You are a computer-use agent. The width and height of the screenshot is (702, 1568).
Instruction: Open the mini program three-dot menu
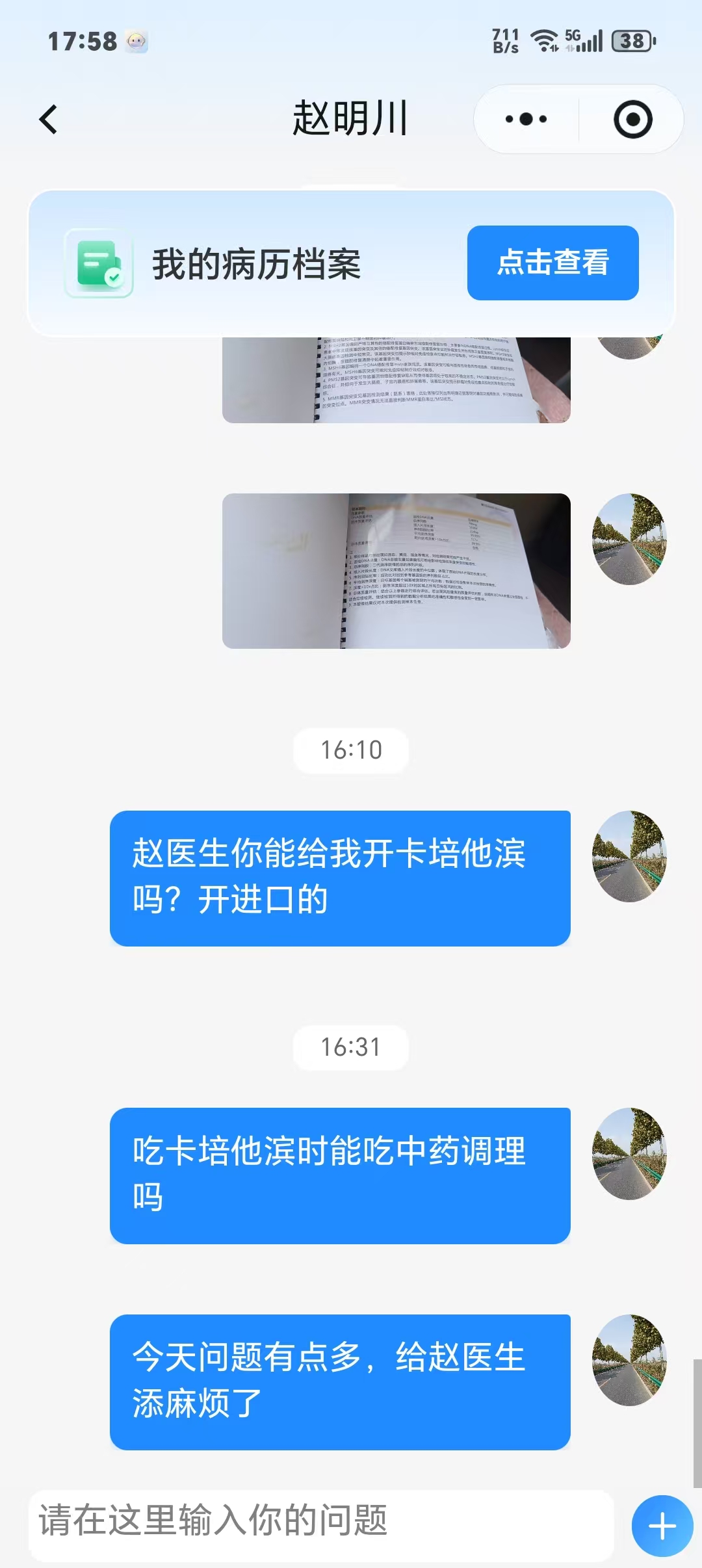[x=526, y=120]
